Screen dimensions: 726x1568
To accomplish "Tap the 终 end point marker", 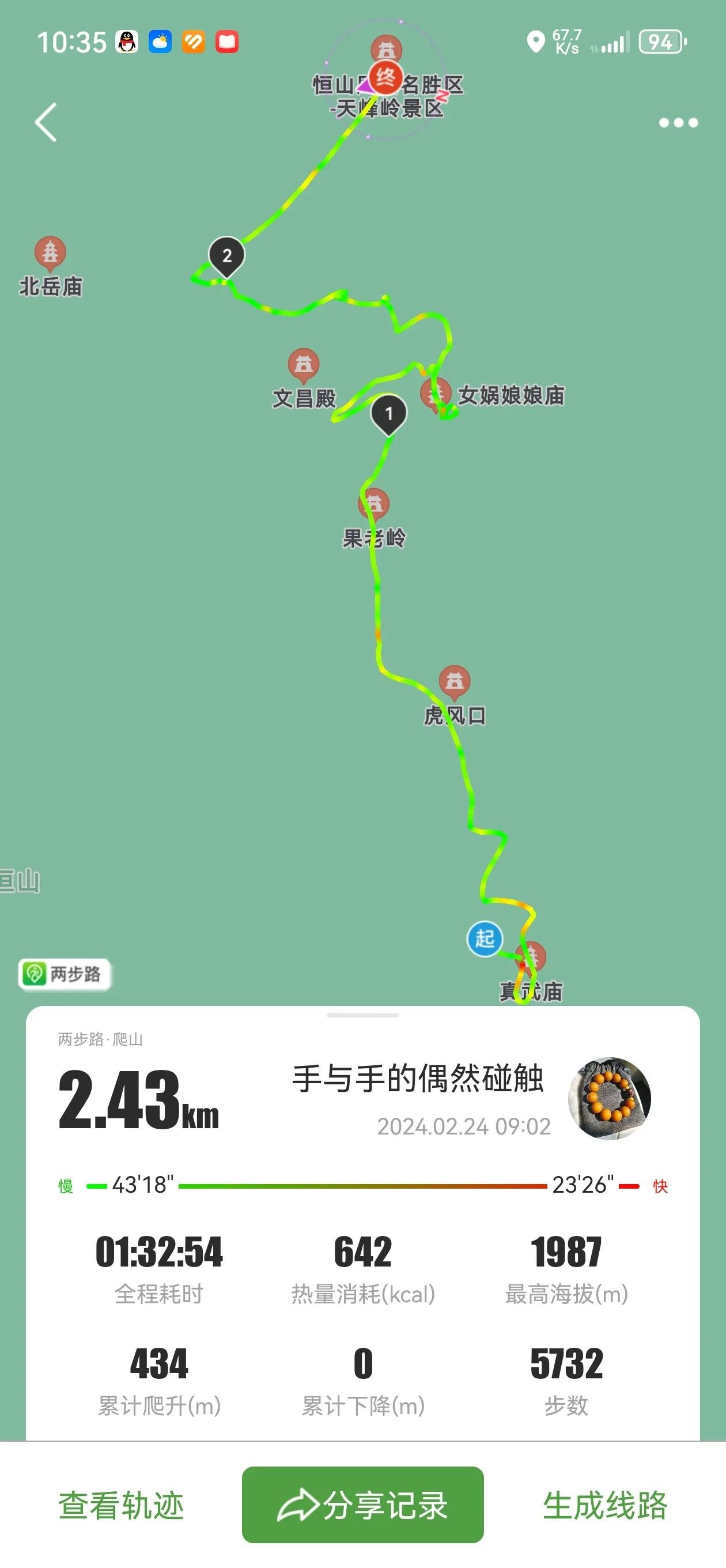I will click(x=385, y=77).
